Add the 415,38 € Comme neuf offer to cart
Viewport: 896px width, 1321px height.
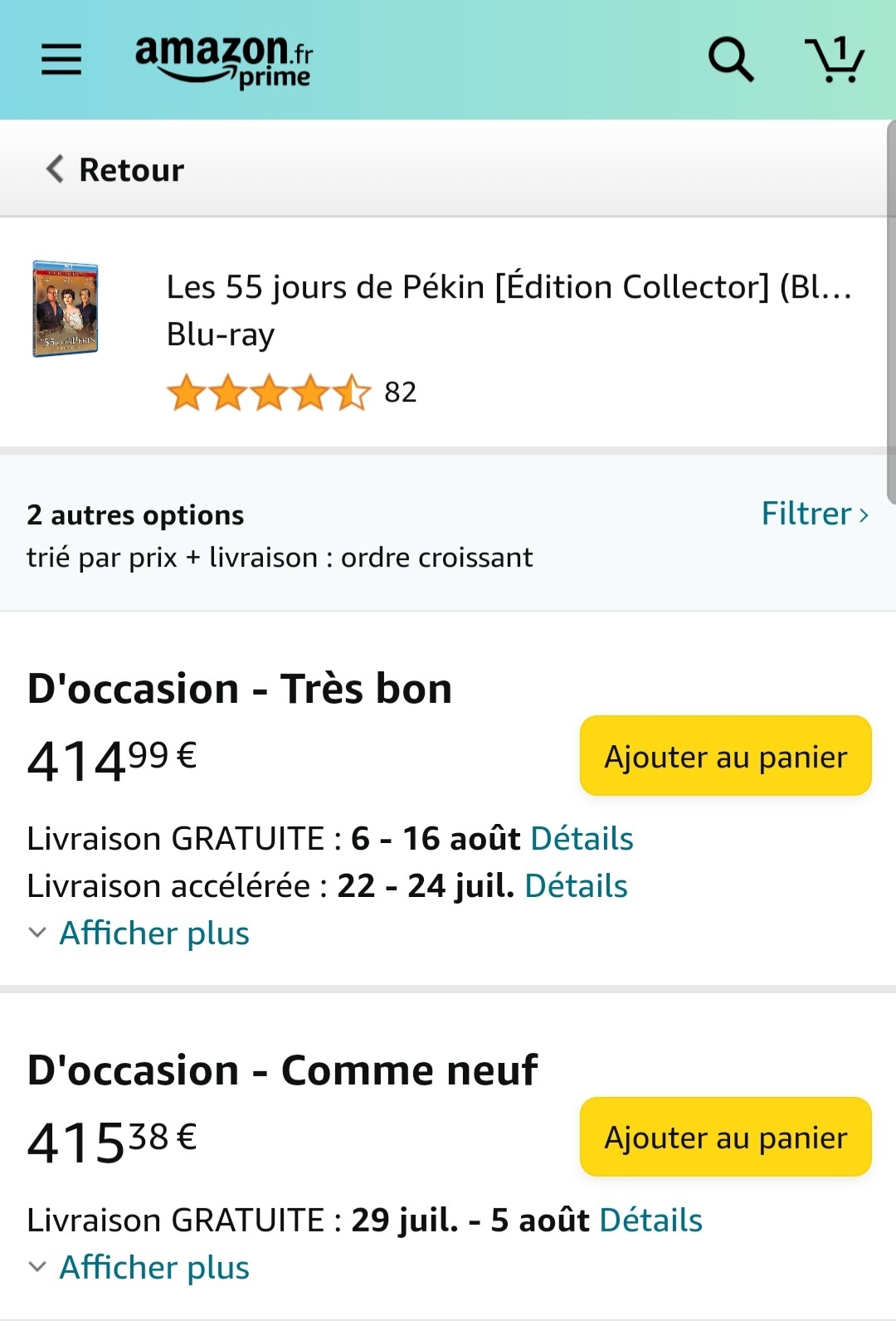point(725,1137)
